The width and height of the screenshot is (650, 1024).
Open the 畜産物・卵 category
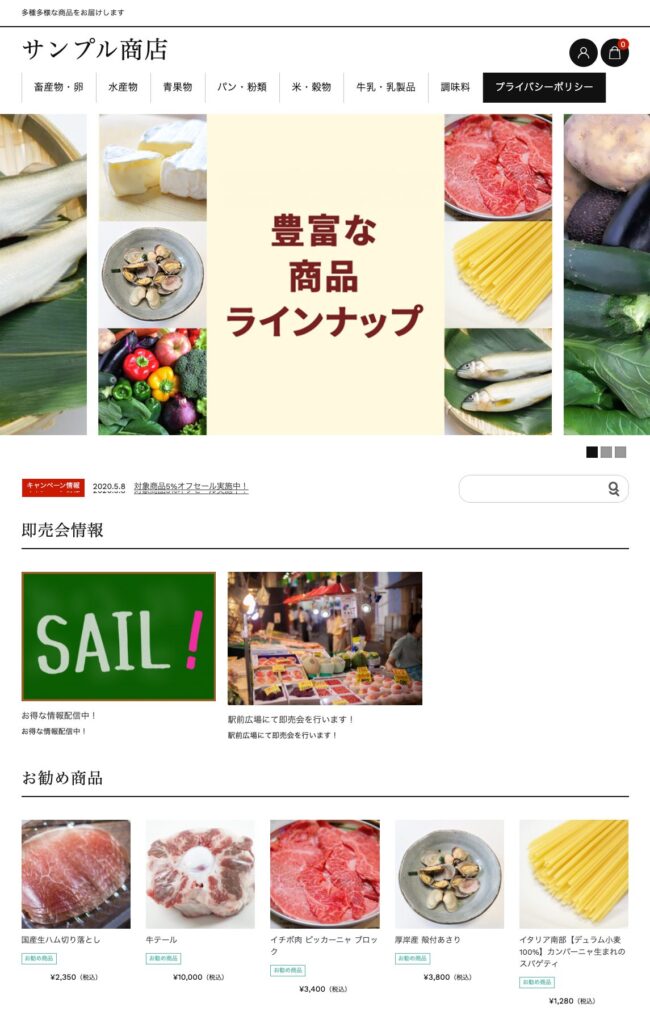pyautogui.click(x=58, y=87)
